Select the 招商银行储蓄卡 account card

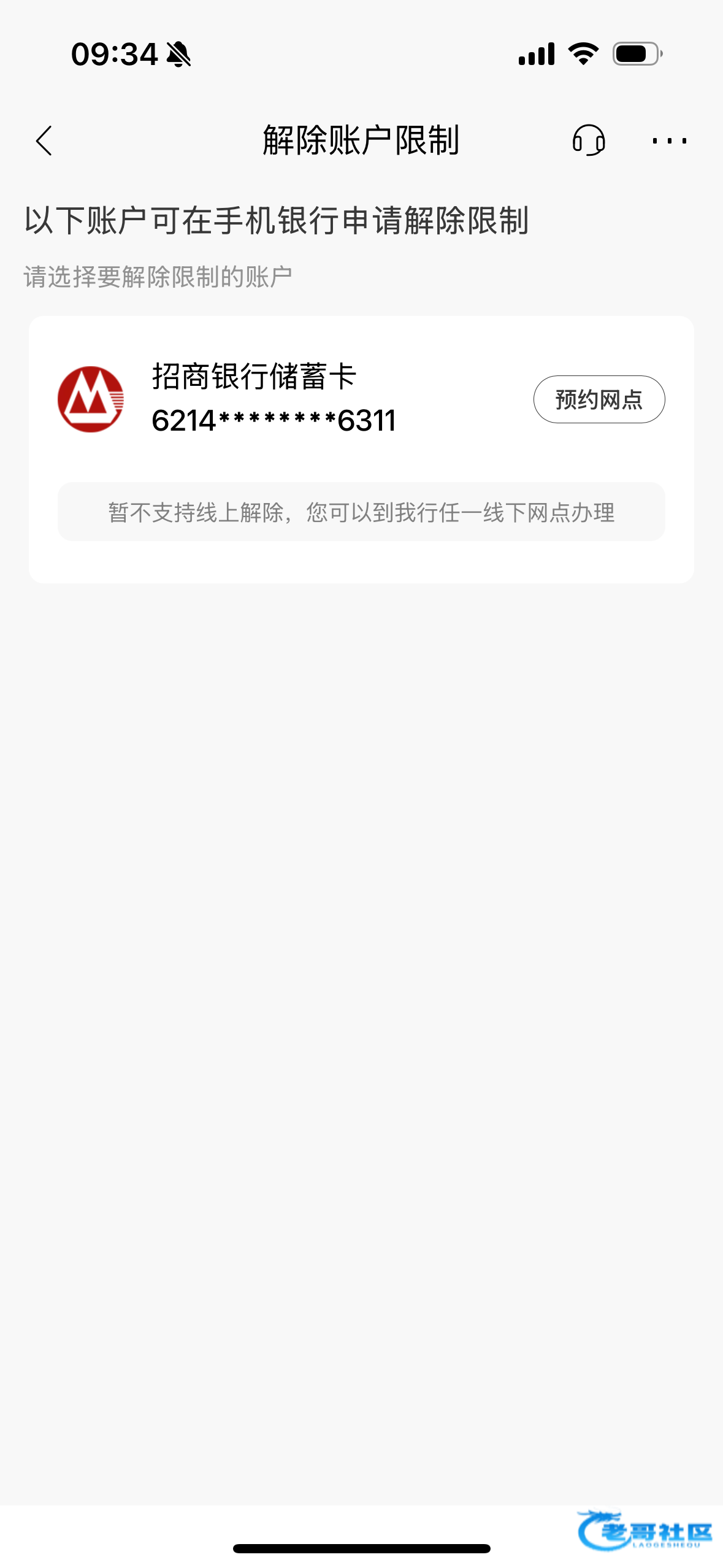(274, 399)
